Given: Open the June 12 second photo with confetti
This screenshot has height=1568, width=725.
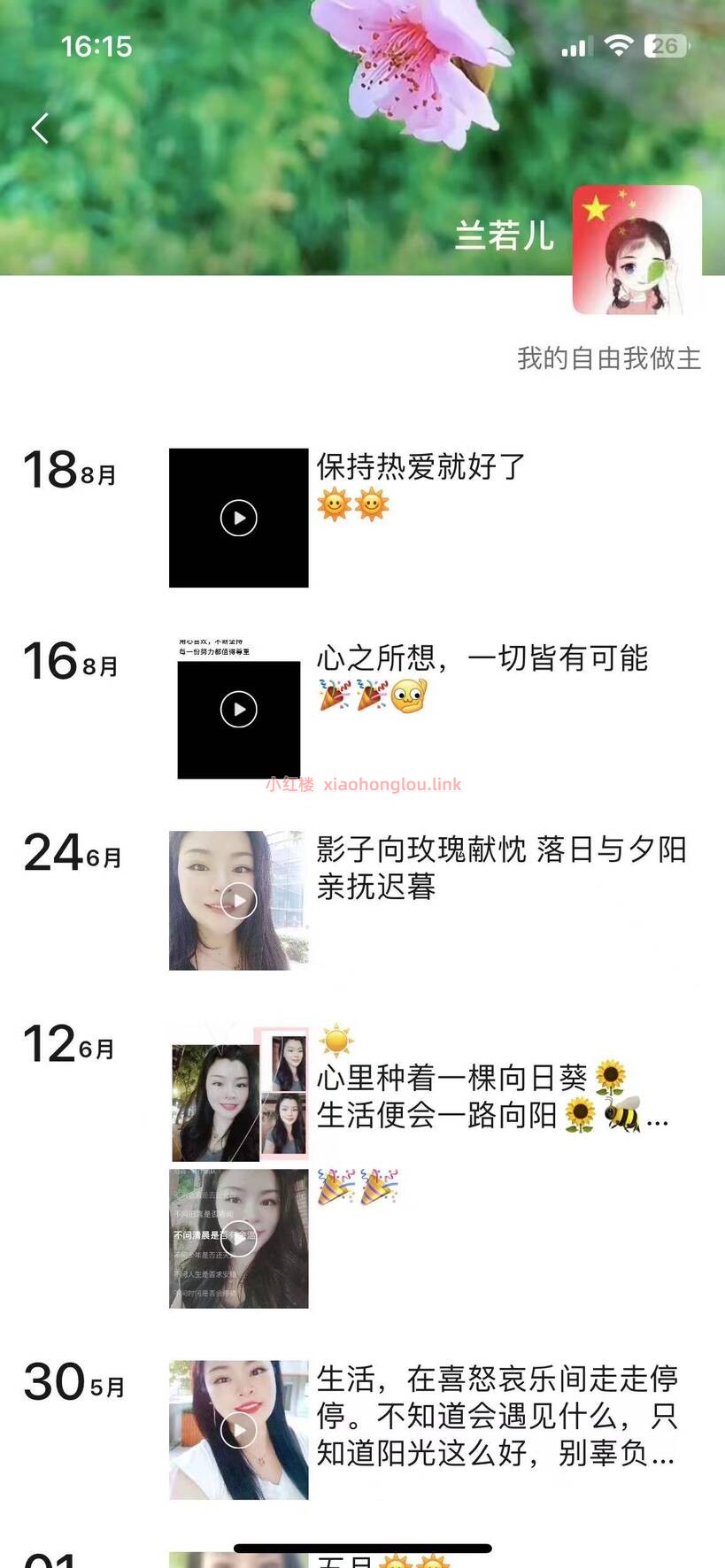Looking at the screenshot, I should 237,1240.
